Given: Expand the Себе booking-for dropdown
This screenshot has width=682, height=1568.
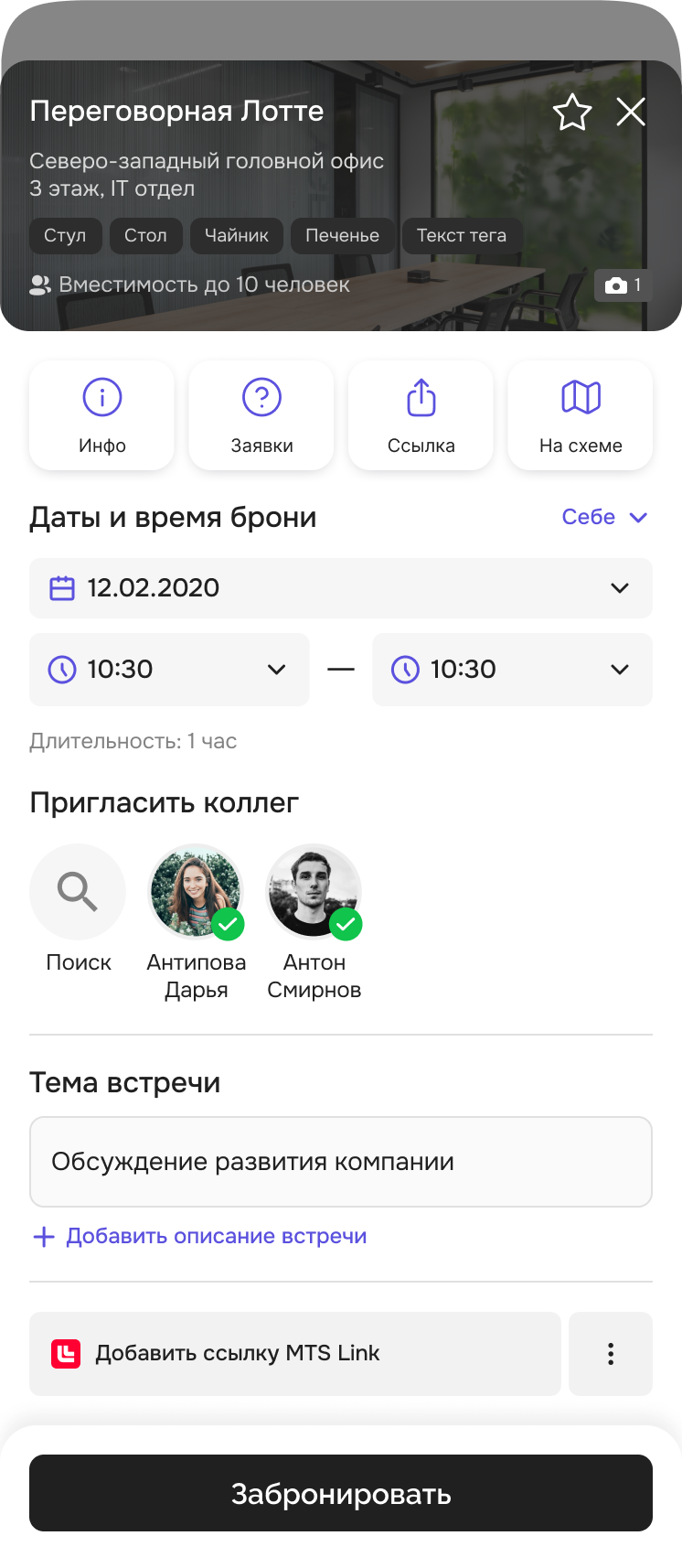Looking at the screenshot, I should point(604,517).
